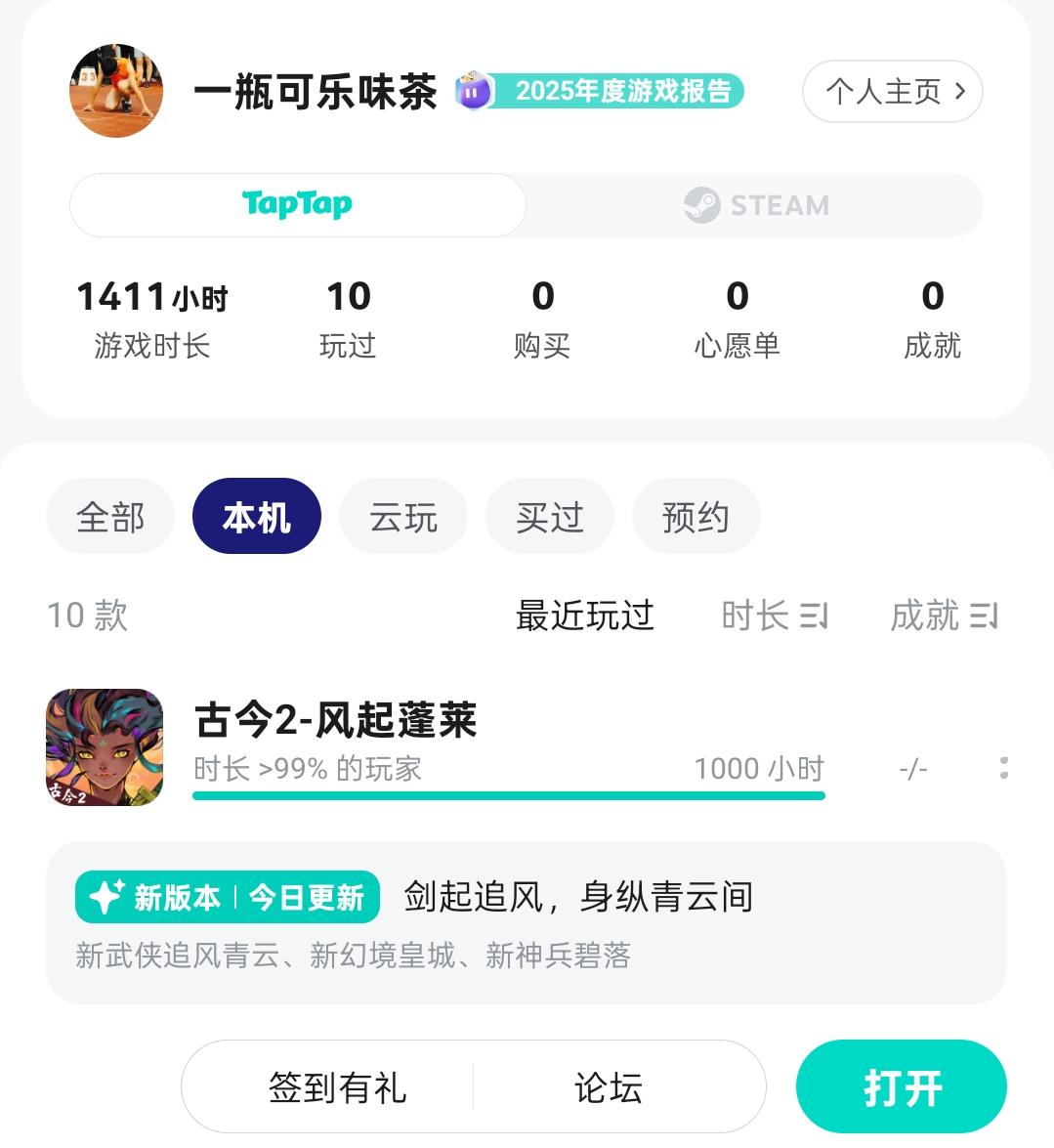This screenshot has width=1054, height=1148.
Task: Select the TapTap platform tab
Action: coord(297,205)
